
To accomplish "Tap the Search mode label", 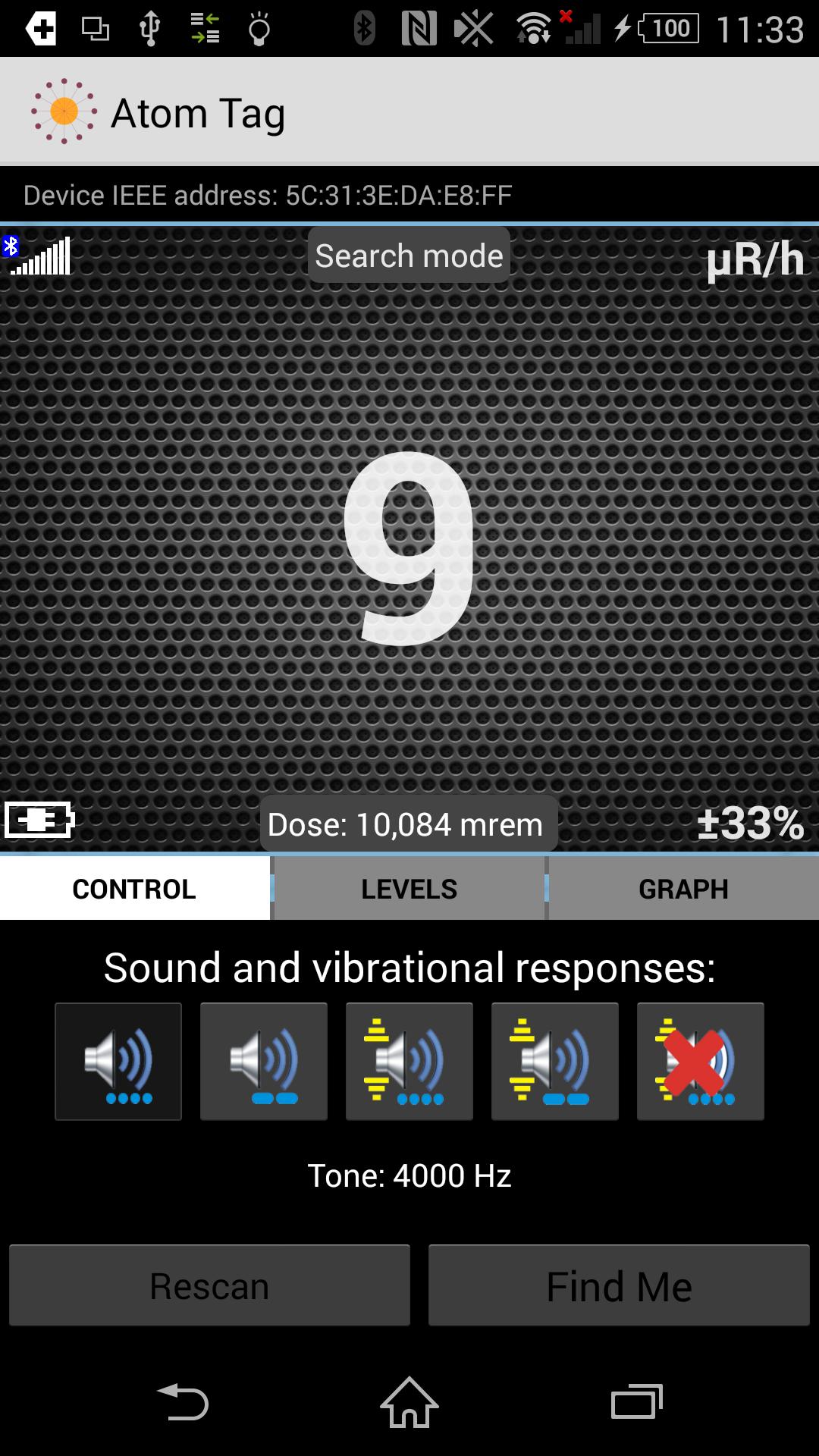I will [409, 256].
